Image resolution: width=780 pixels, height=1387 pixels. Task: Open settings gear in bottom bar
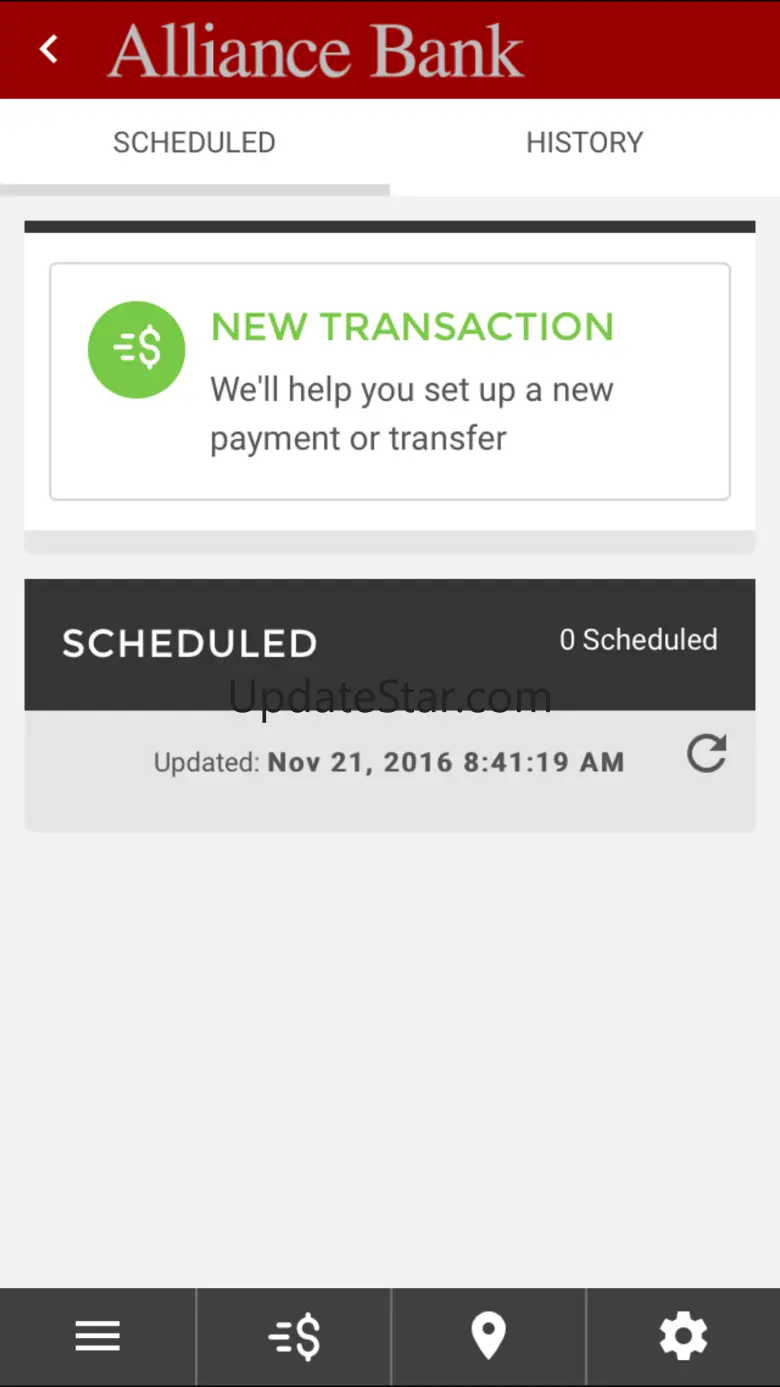point(683,1336)
